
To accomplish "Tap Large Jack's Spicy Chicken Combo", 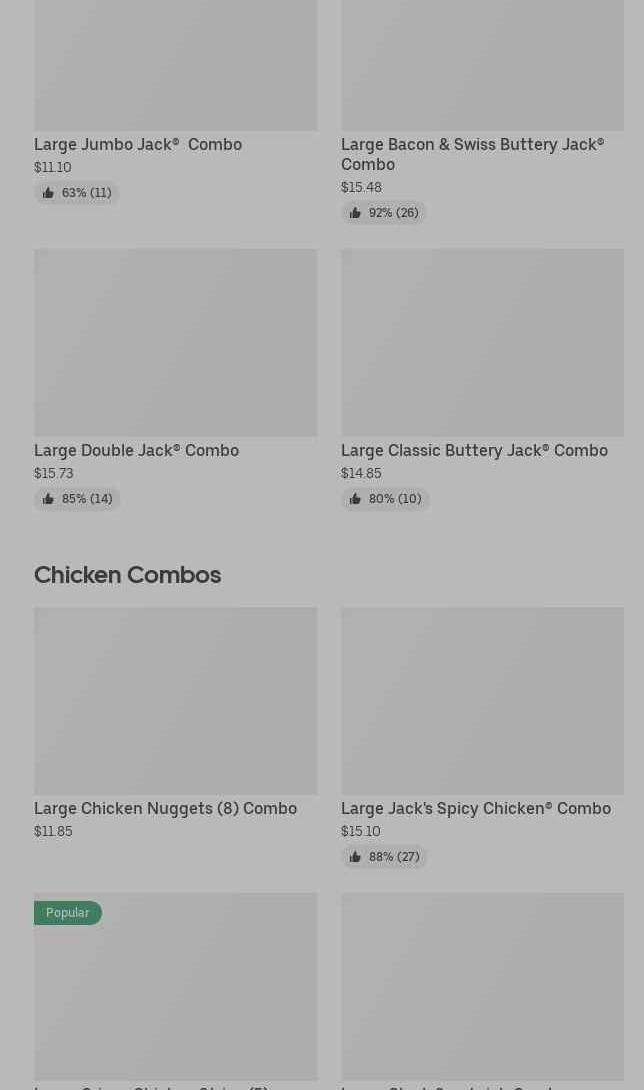I will pyautogui.click(x=476, y=808).
